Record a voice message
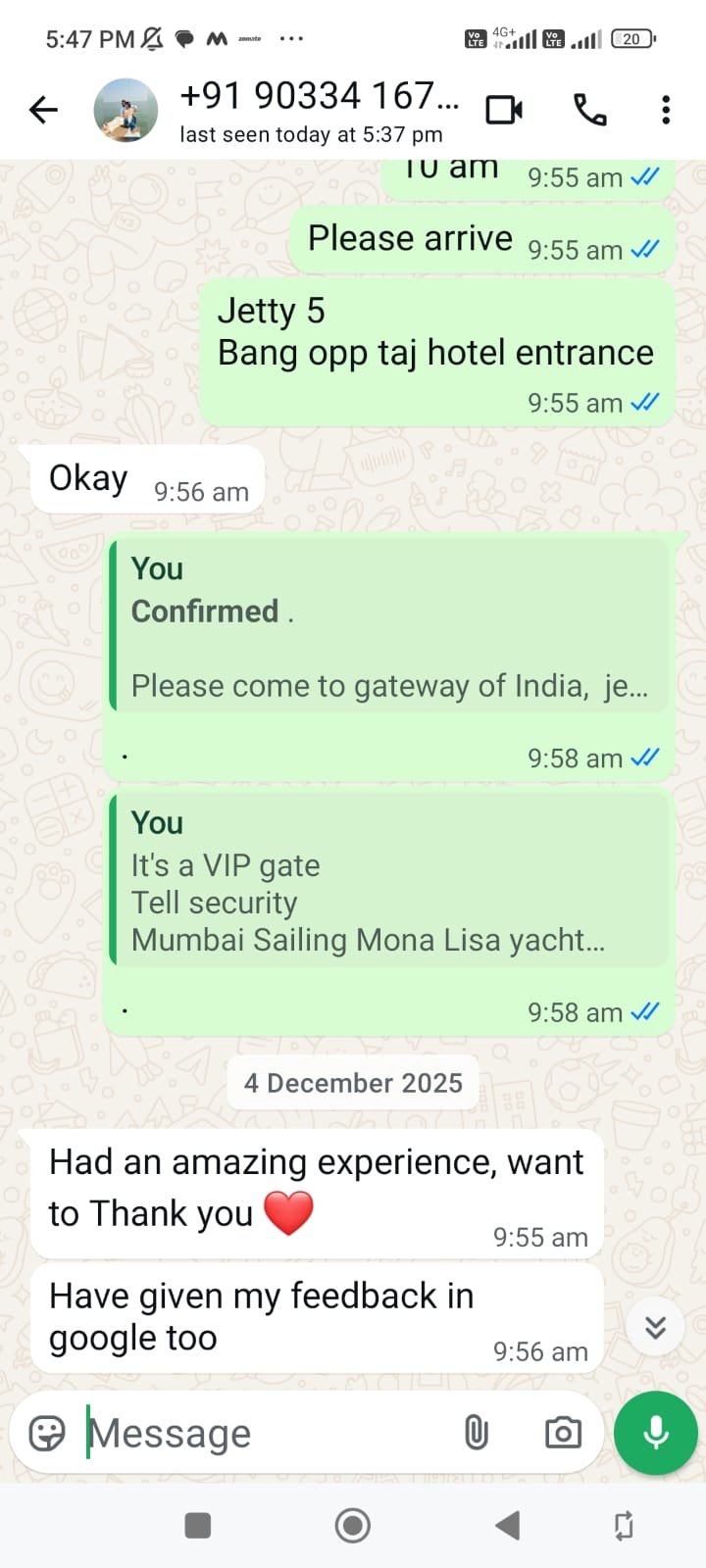The height and width of the screenshot is (1568, 706). [x=655, y=1433]
